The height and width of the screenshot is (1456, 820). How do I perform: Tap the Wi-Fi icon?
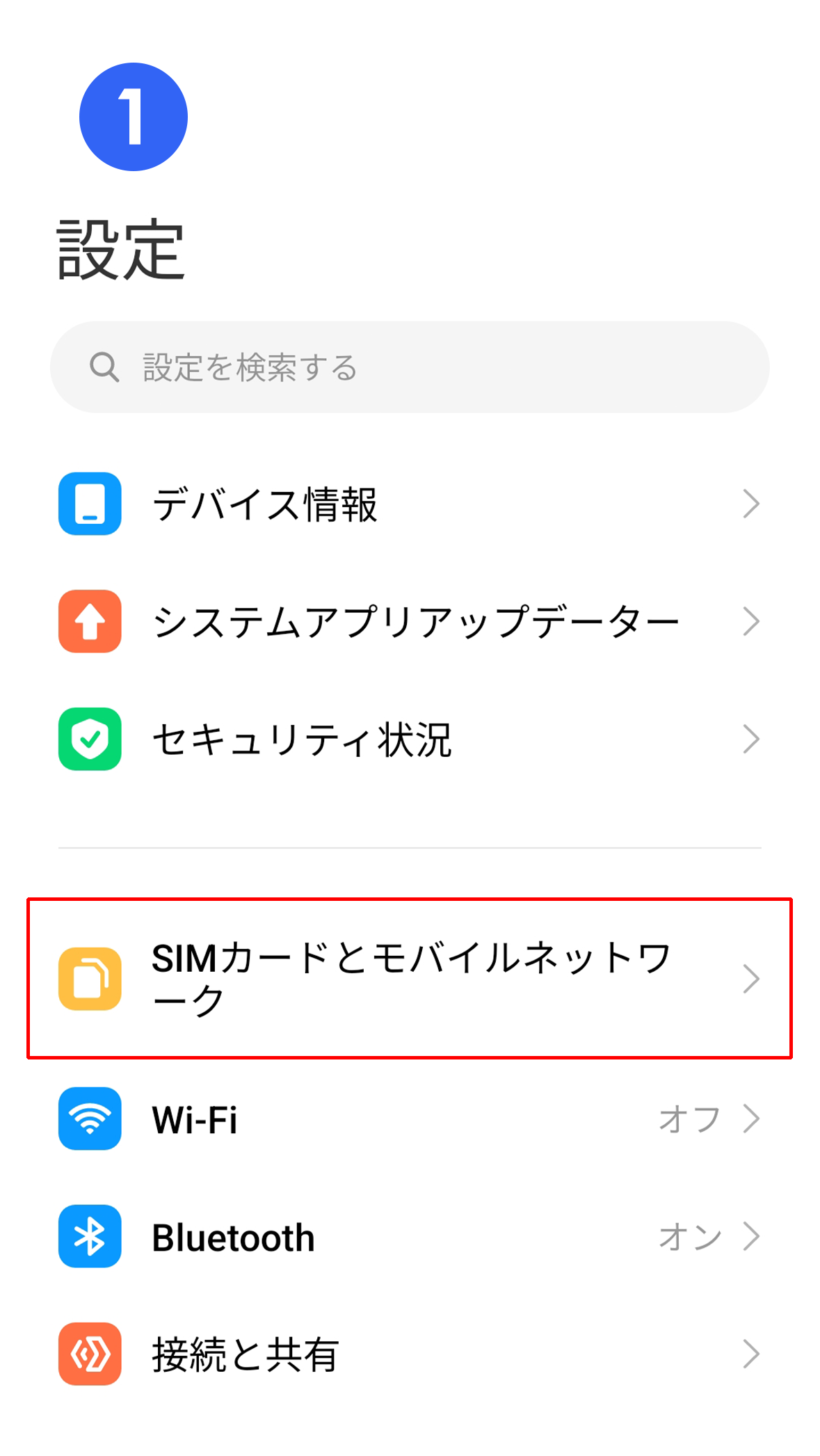90,1119
